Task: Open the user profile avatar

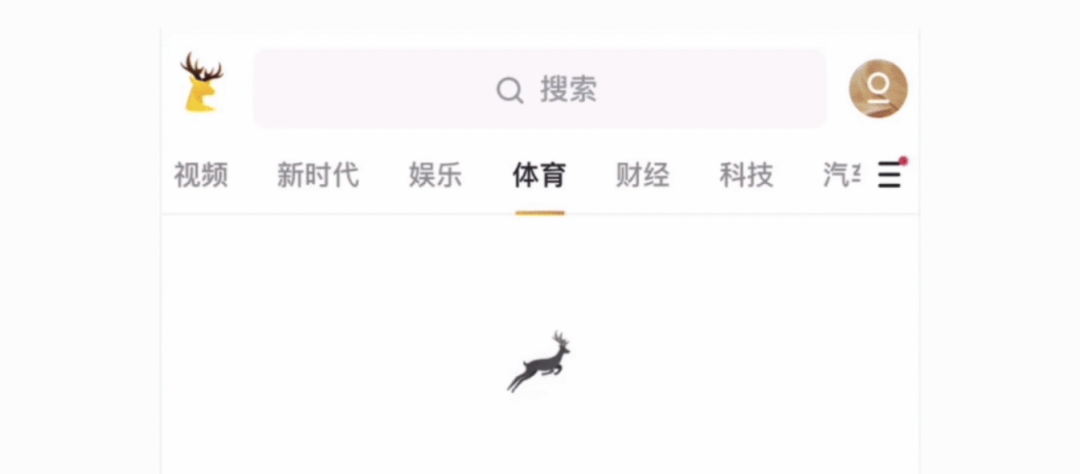Action: click(878, 89)
